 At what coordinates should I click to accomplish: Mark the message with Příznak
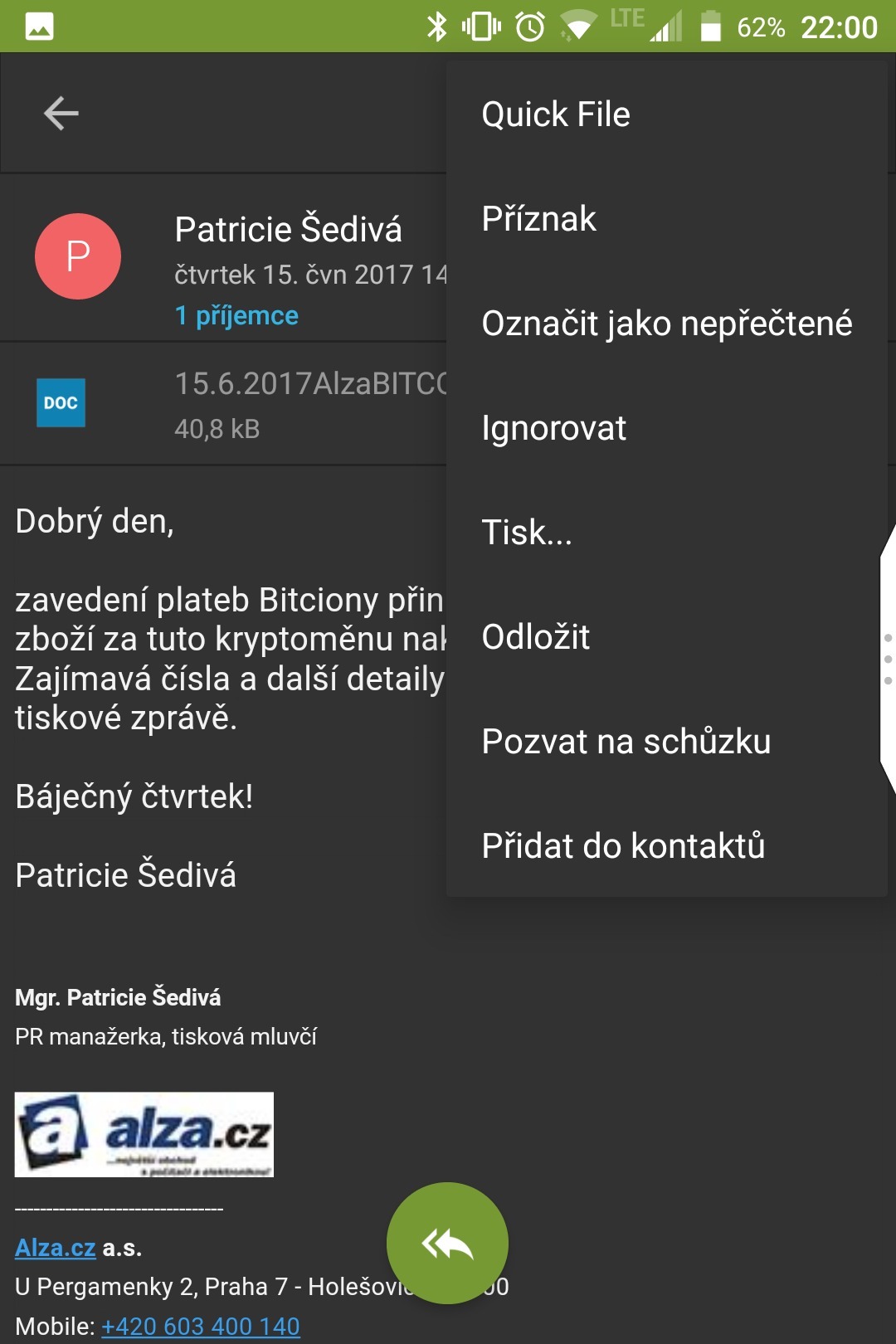[538, 218]
